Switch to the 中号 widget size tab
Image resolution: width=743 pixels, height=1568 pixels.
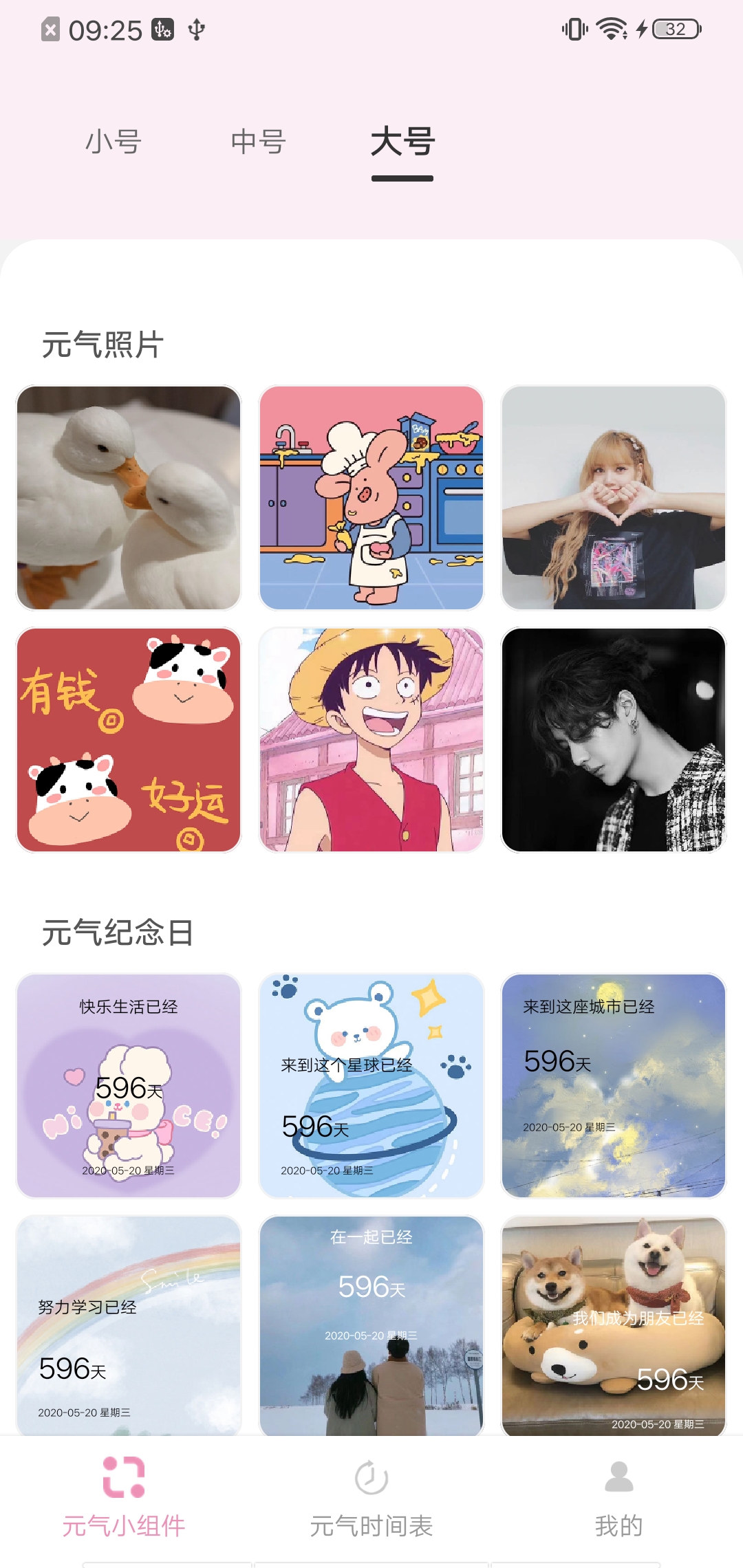coord(259,142)
